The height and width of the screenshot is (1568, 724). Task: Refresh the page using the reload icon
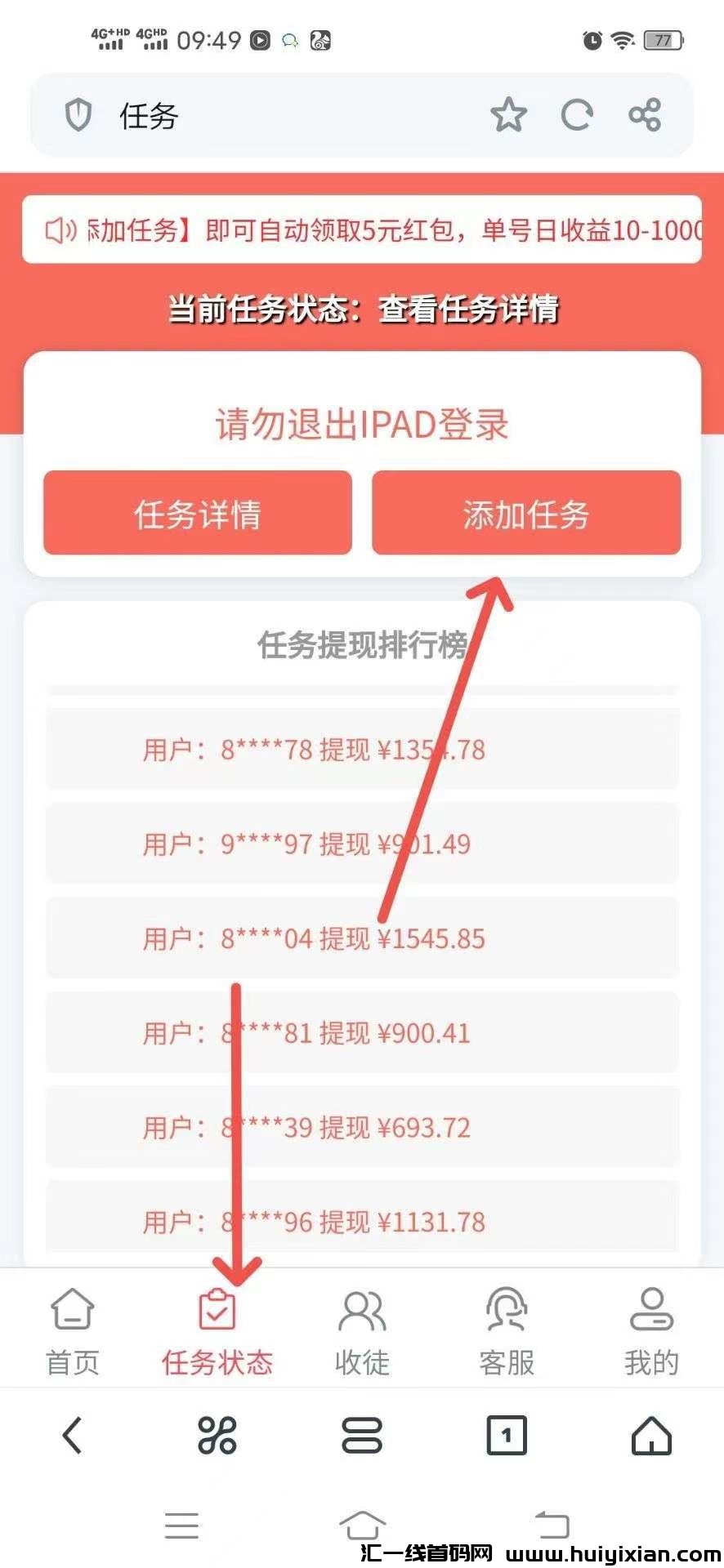(579, 115)
